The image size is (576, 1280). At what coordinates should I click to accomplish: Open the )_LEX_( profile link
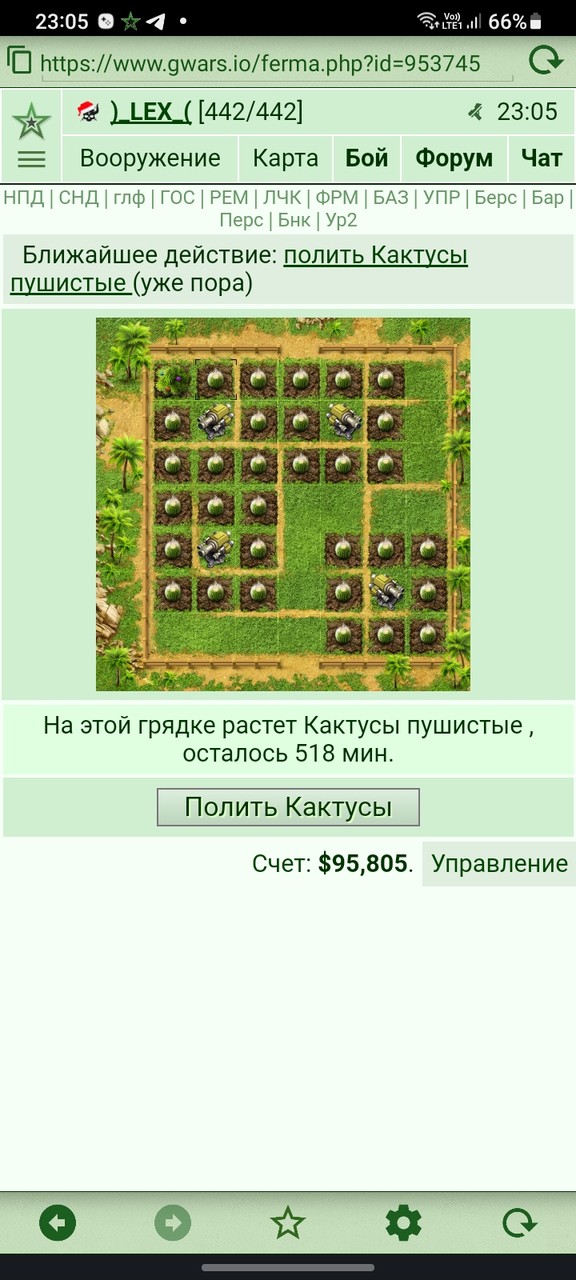(151, 111)
